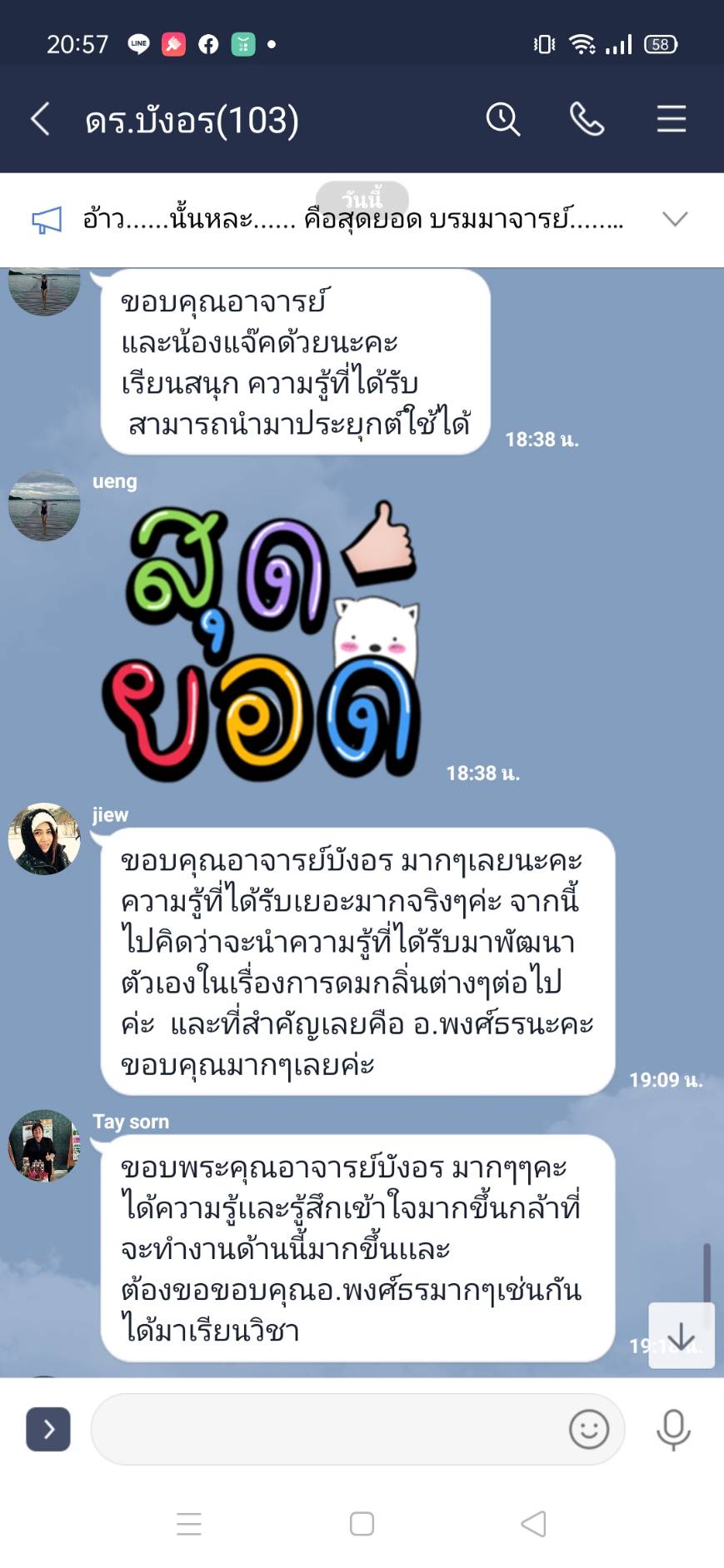724x1568 pixels.
Task: Open the chat menu
Action: click(x=671, y=119)
